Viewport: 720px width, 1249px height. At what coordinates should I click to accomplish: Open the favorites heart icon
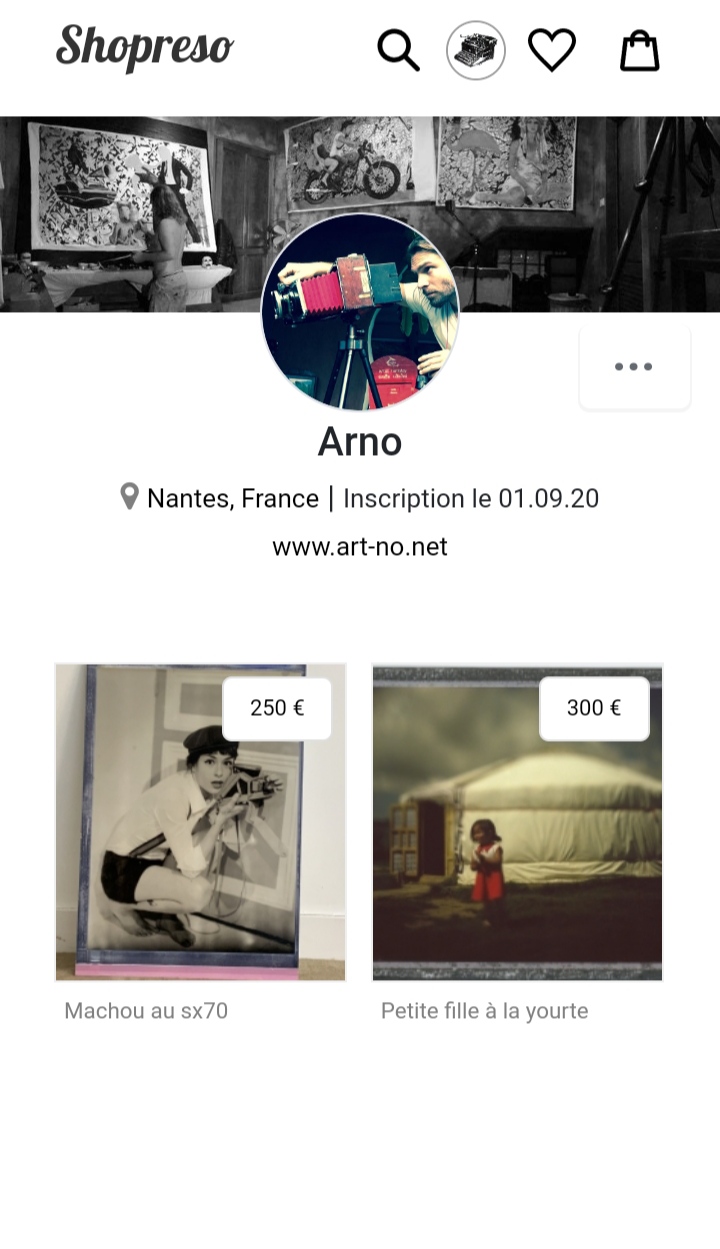click(552, 50)
